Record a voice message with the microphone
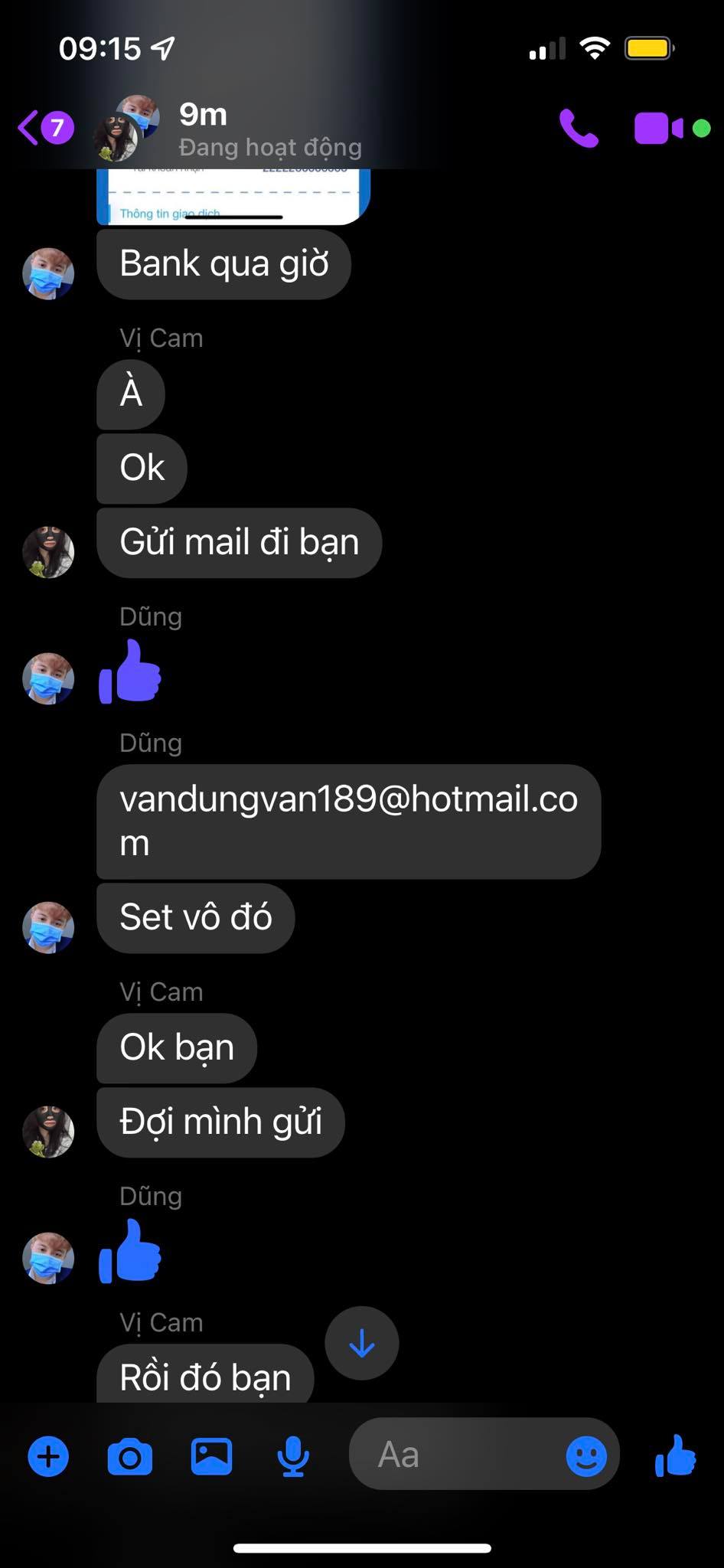 (x=293, y=1456)
